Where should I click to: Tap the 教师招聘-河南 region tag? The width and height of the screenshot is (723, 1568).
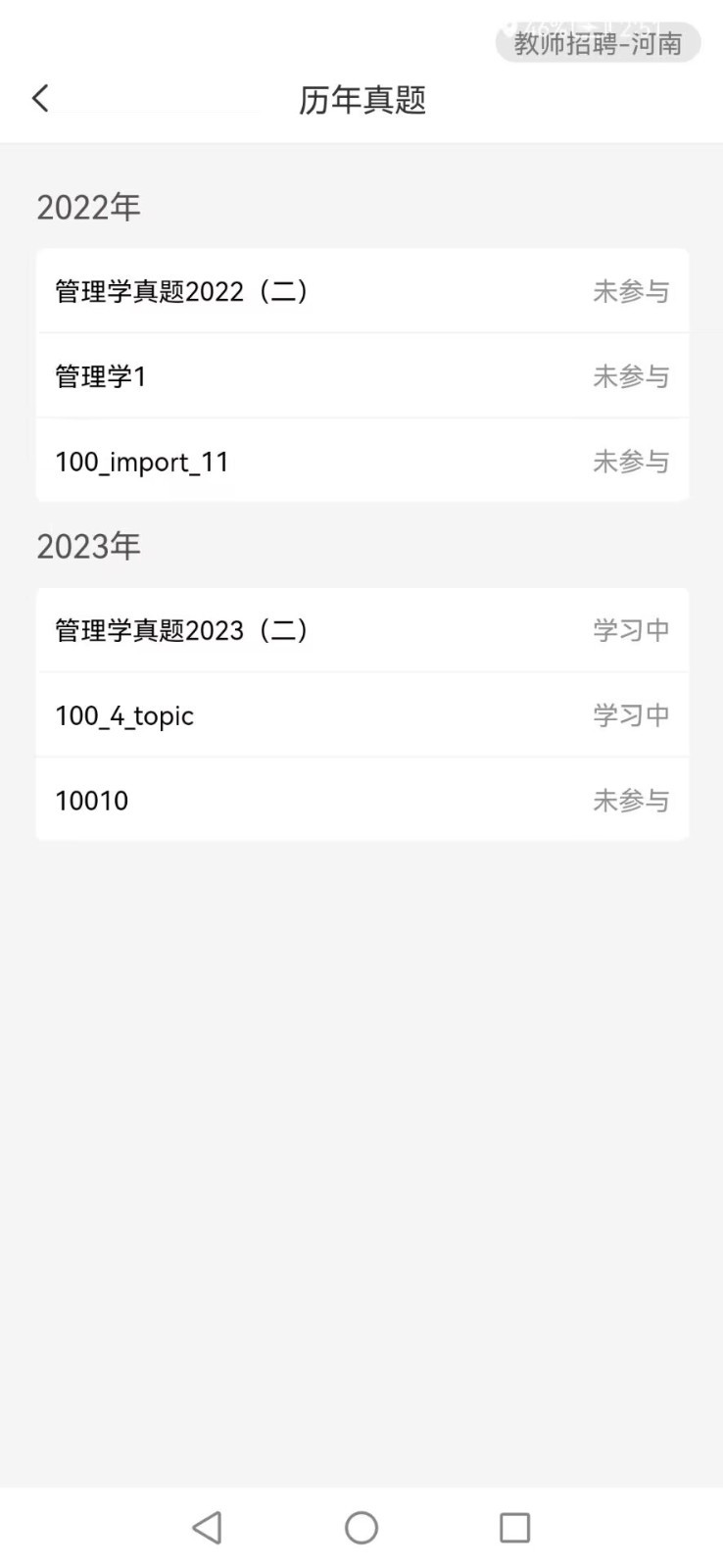coord(598,43)
